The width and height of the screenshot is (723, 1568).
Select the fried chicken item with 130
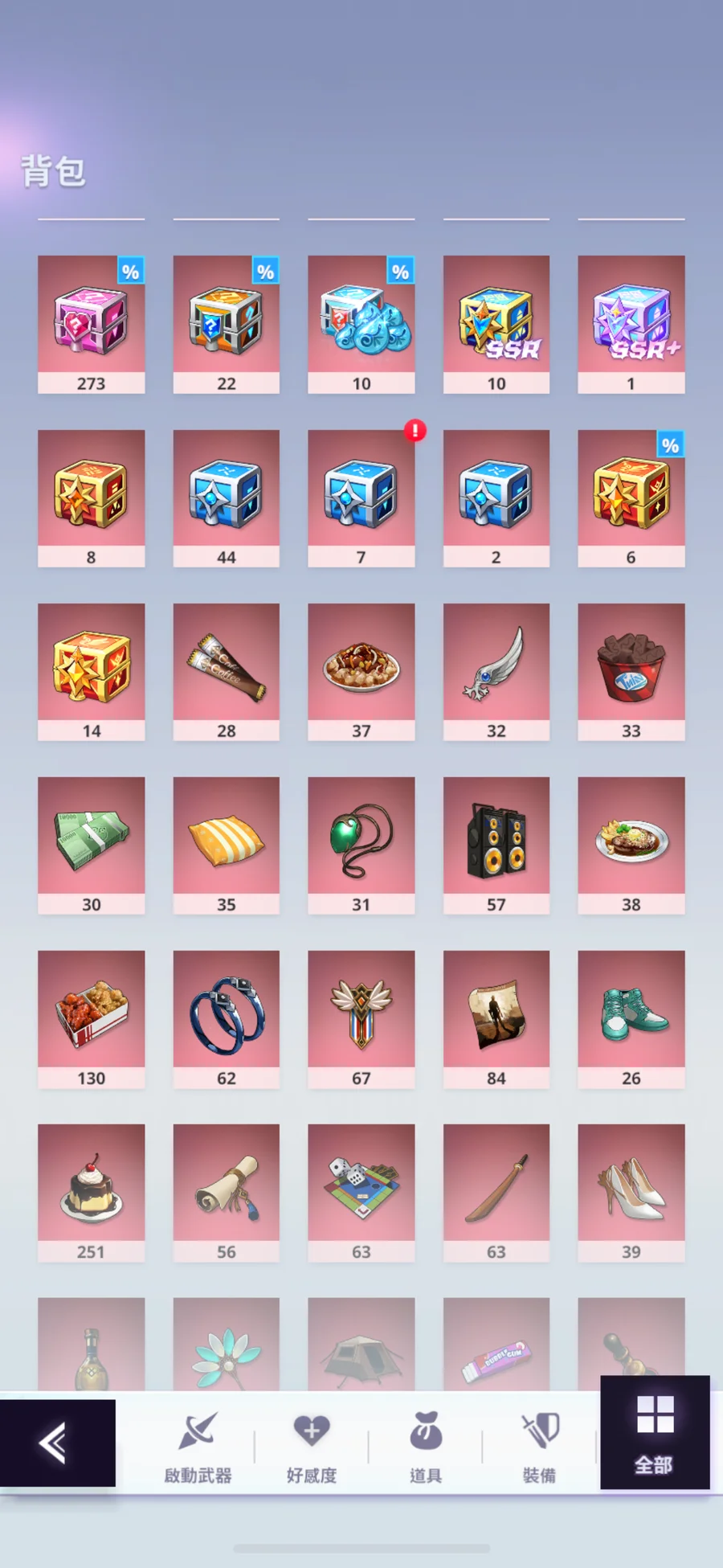[x=92, y=1017]
